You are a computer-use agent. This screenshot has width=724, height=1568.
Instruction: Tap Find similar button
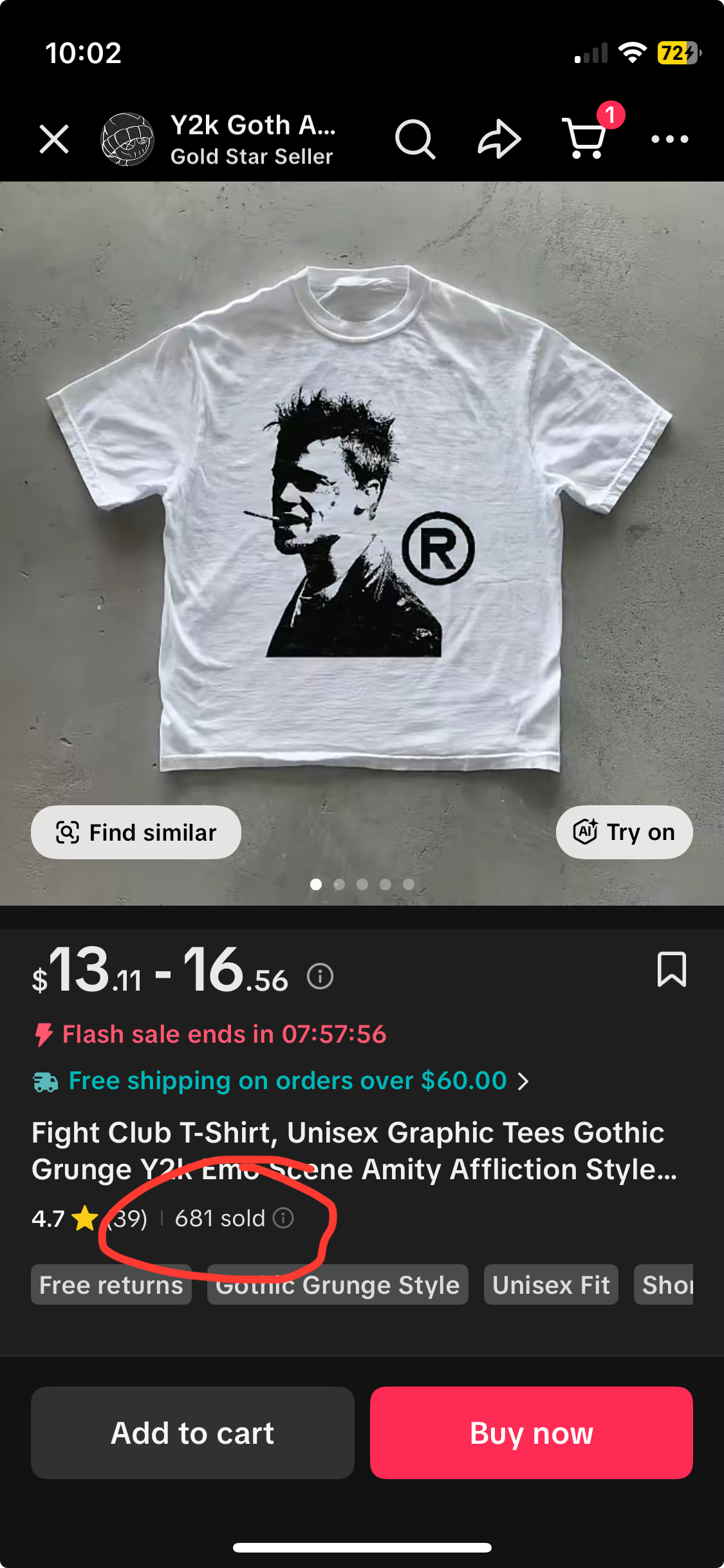[136, 832]
